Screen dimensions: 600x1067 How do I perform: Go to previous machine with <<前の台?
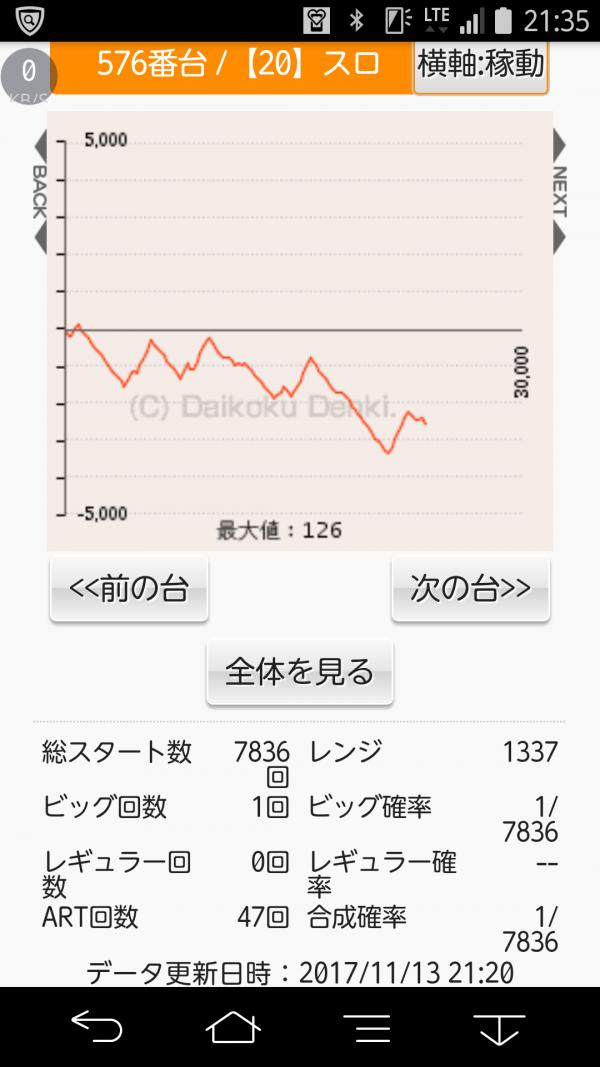(129, 589)
